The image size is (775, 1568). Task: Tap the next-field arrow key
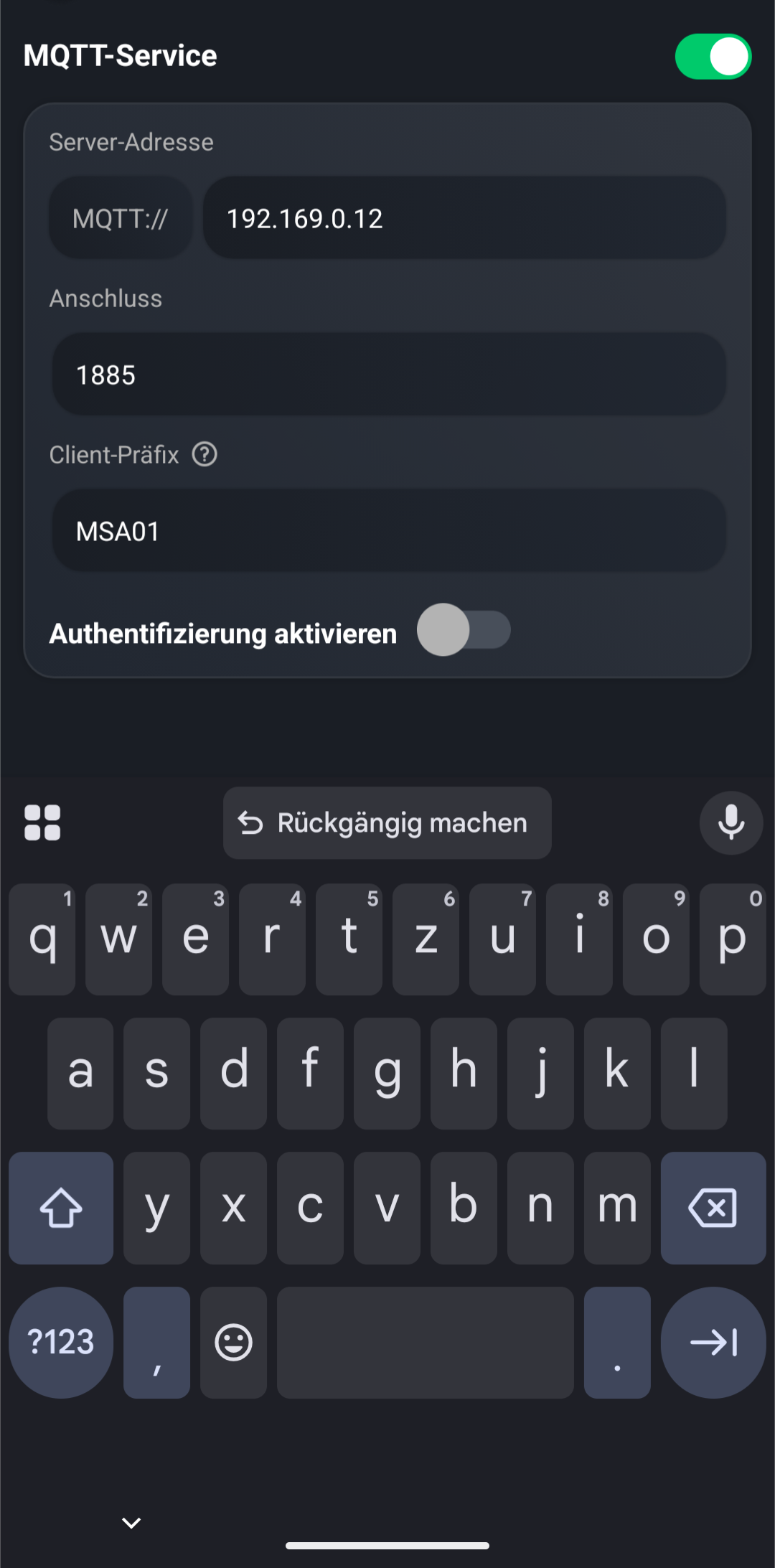coord(713,1342)
